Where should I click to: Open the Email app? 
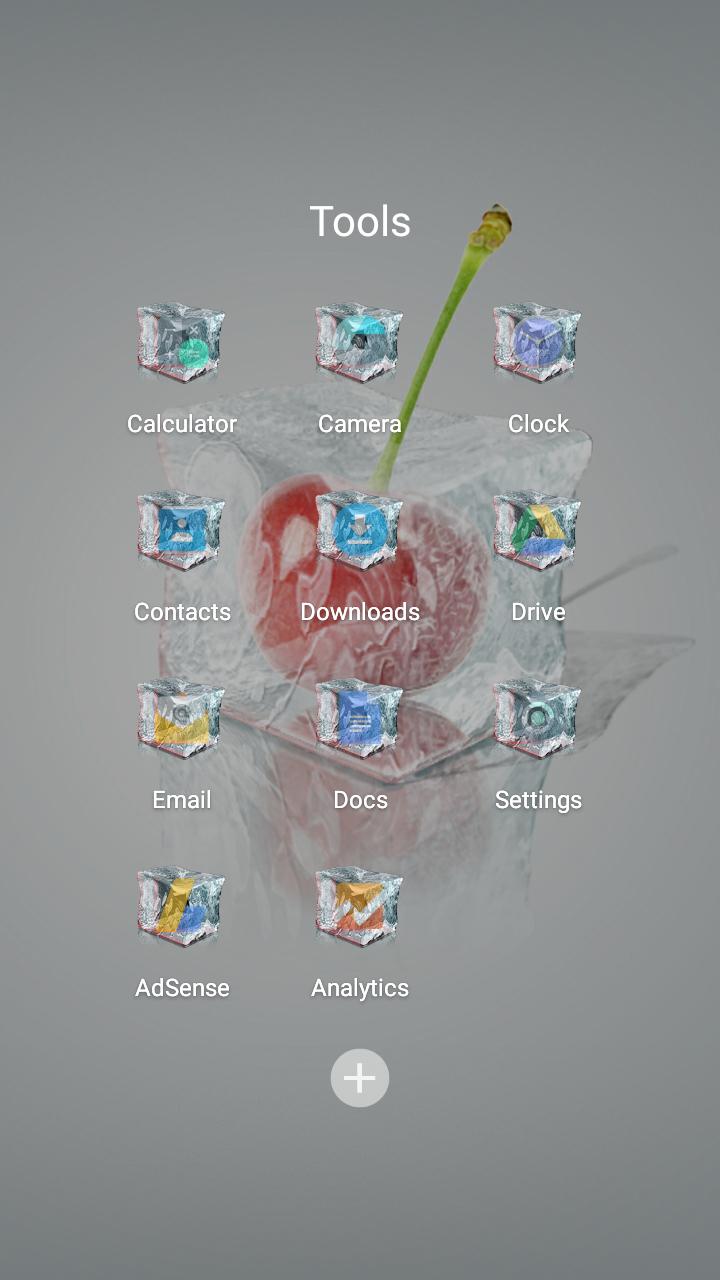pyautogui.click(x=181, y=720)
